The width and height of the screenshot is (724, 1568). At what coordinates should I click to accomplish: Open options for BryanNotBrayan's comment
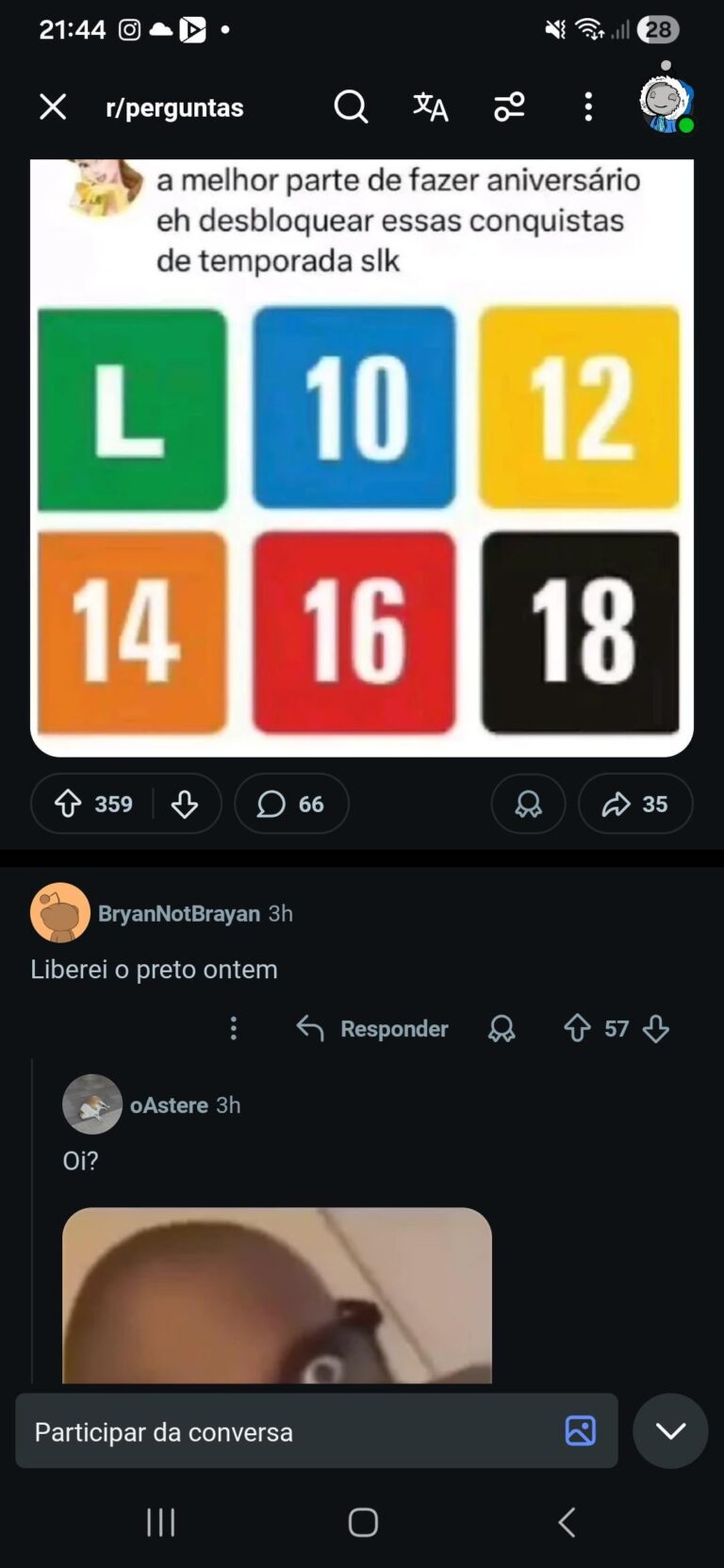tap(234, 1028)
